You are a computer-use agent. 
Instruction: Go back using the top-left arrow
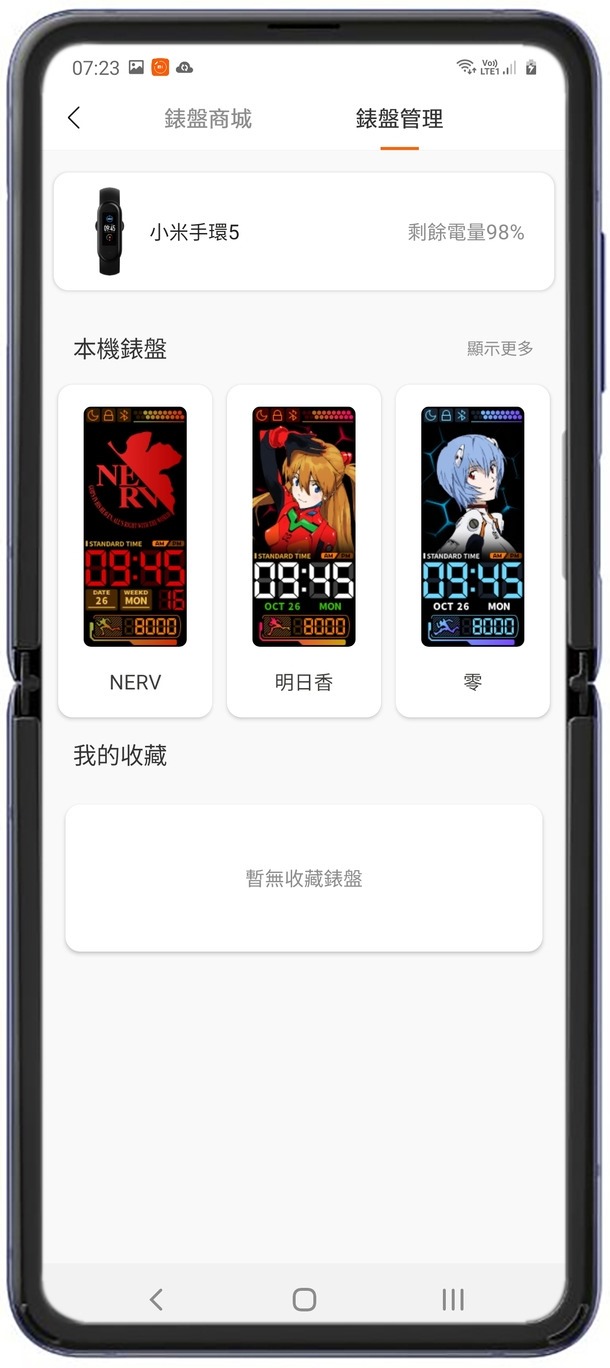pos(73,118)
